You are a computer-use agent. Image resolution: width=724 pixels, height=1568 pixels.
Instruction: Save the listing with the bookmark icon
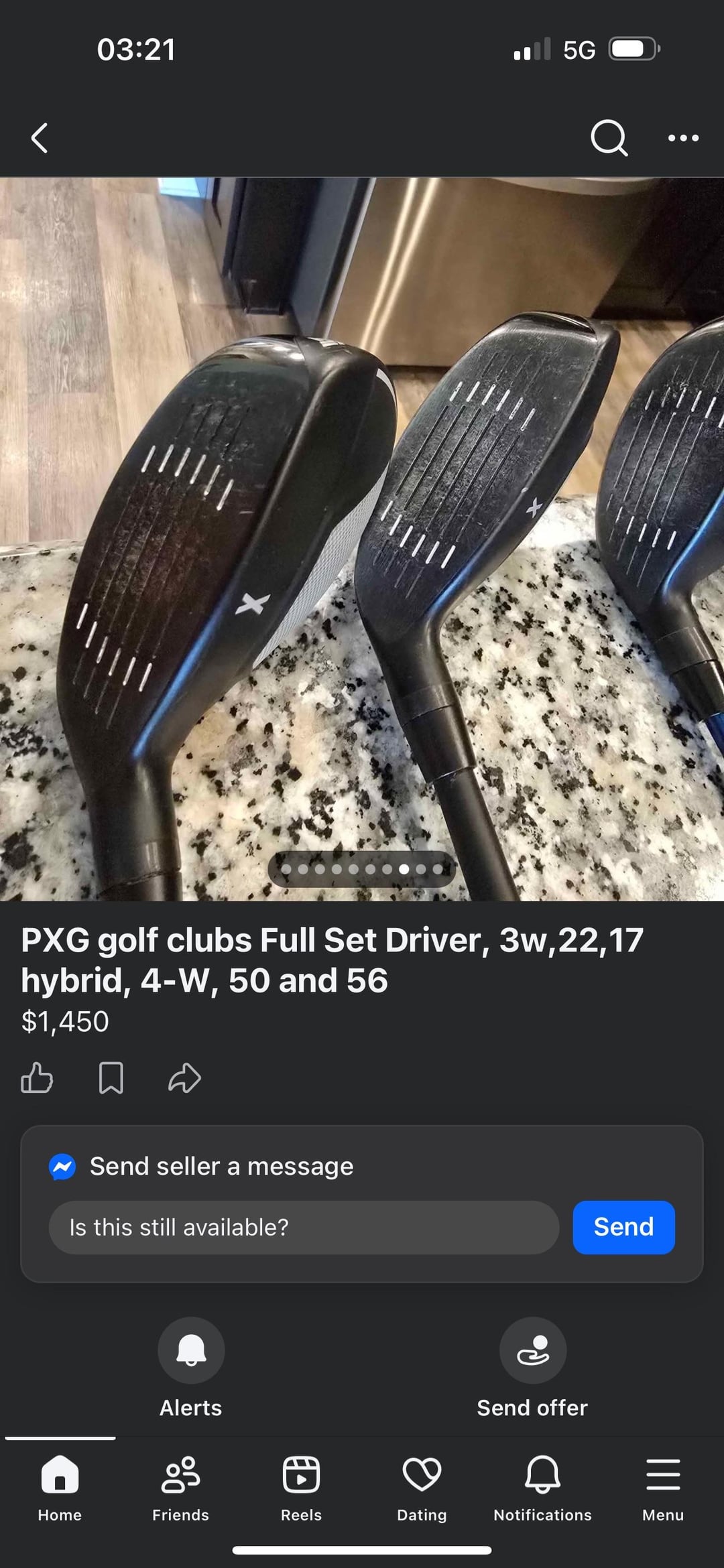(111, 1078)
